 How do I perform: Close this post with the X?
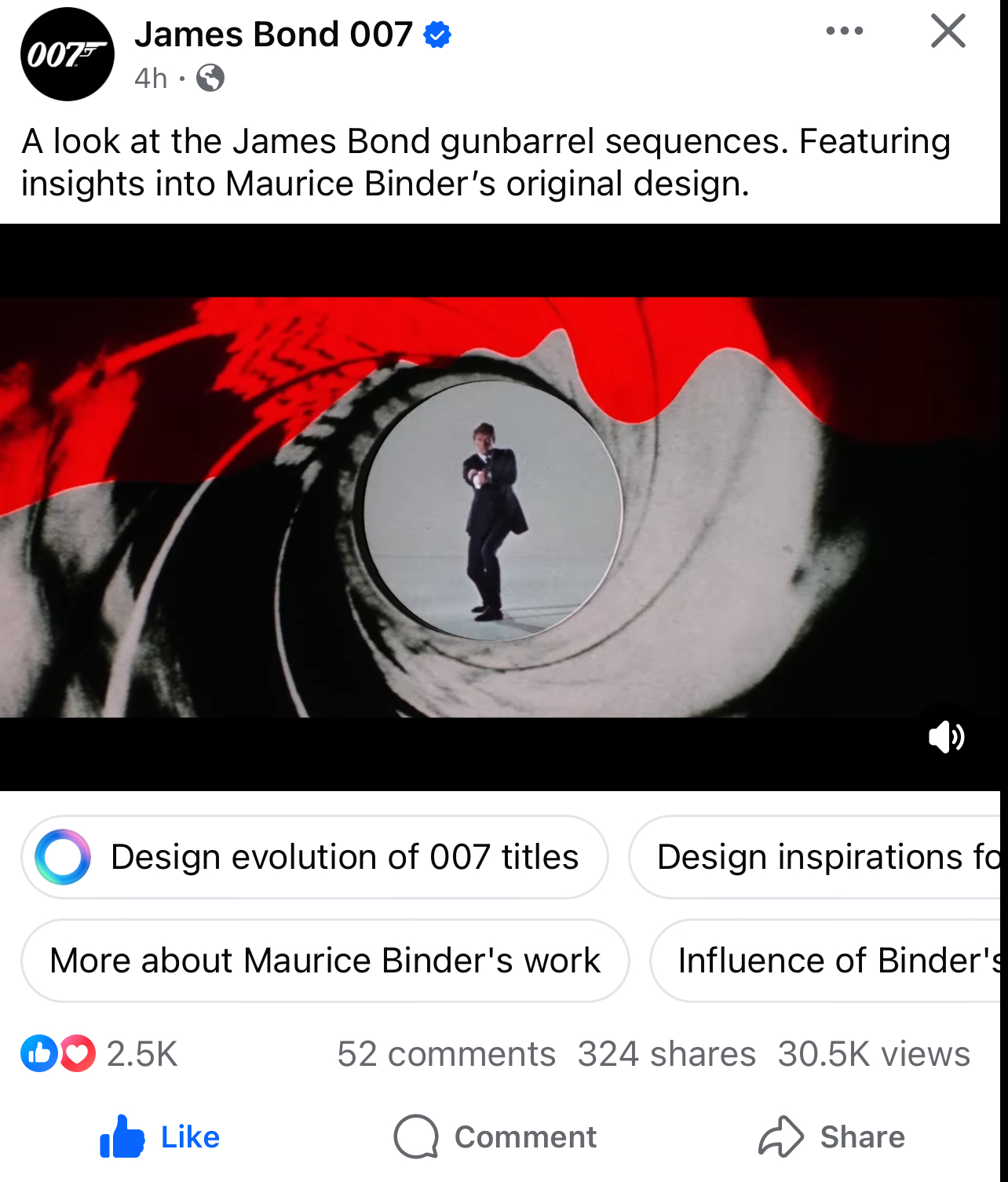(948, 31)
